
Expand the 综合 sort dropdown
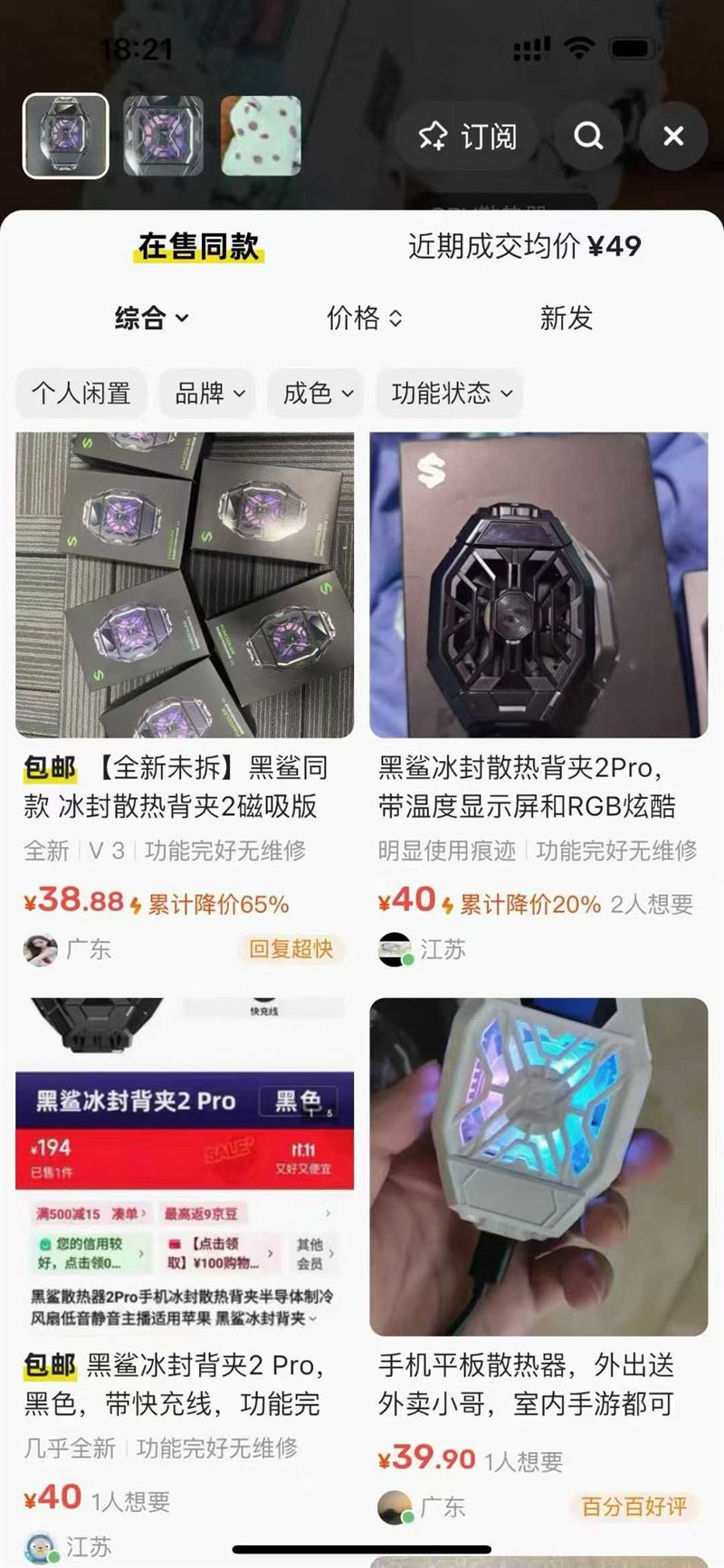click(x=151, y=318)
